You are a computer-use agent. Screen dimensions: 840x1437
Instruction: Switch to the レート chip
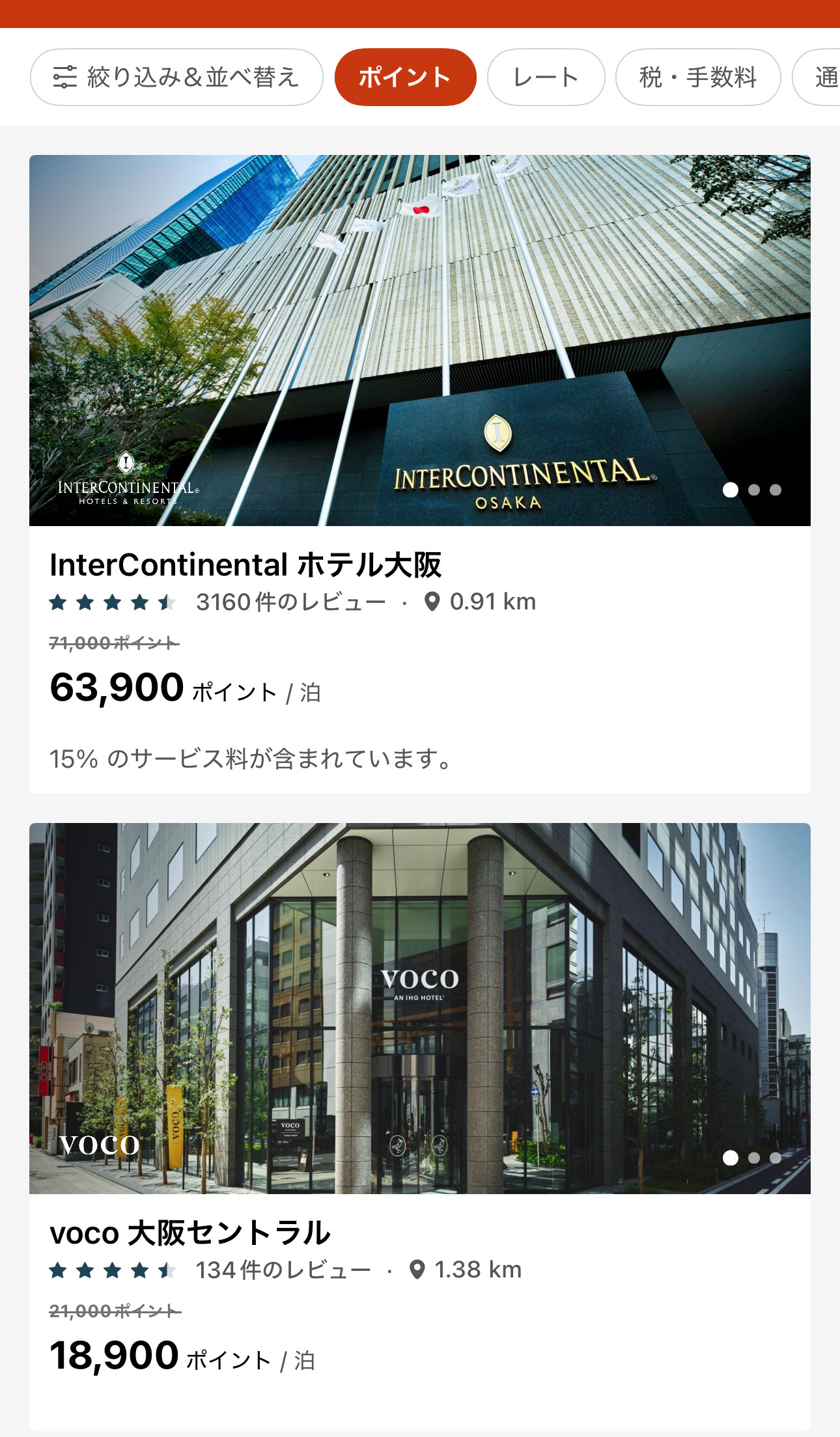[x=546, y=77]
